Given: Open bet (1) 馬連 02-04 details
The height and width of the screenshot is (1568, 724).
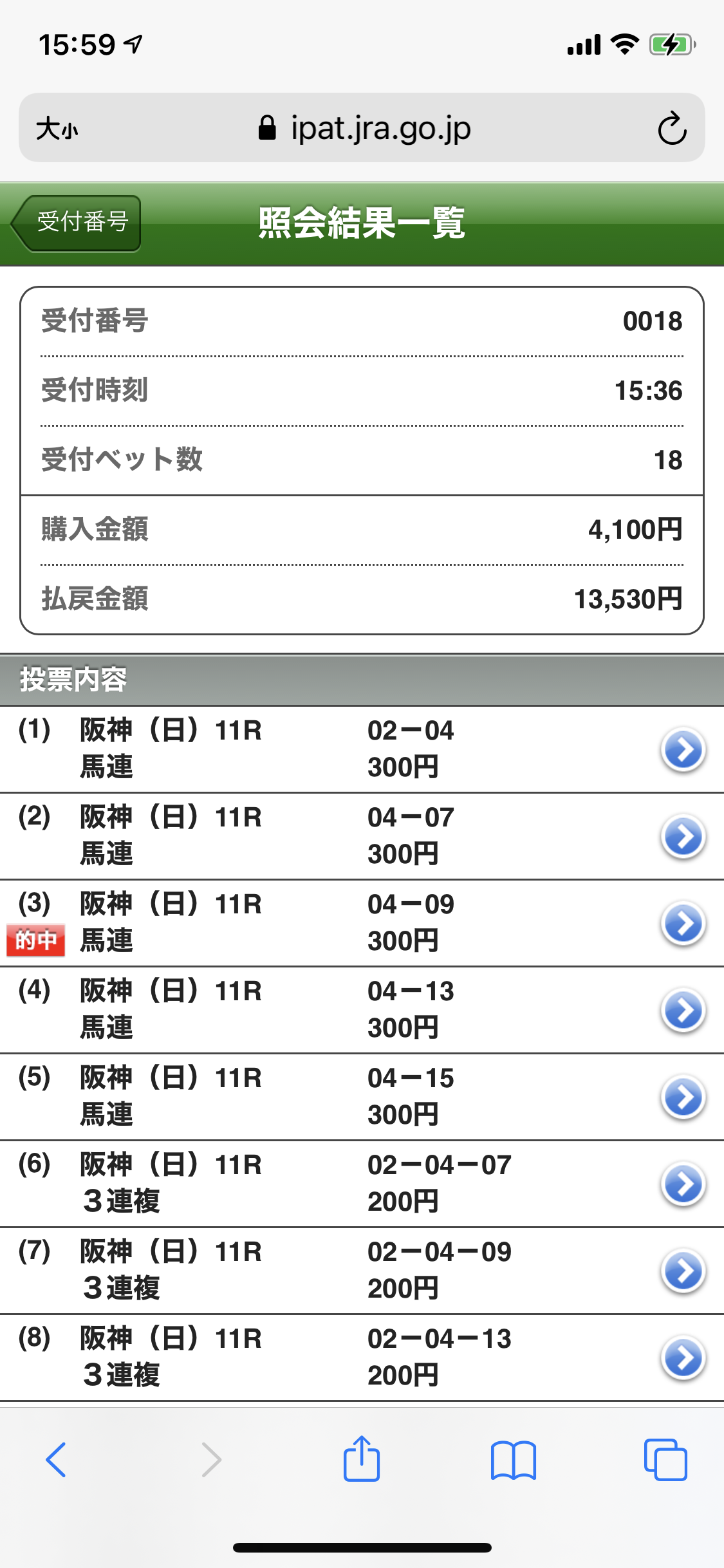Looking at the screenshot, I should point(683,750).
